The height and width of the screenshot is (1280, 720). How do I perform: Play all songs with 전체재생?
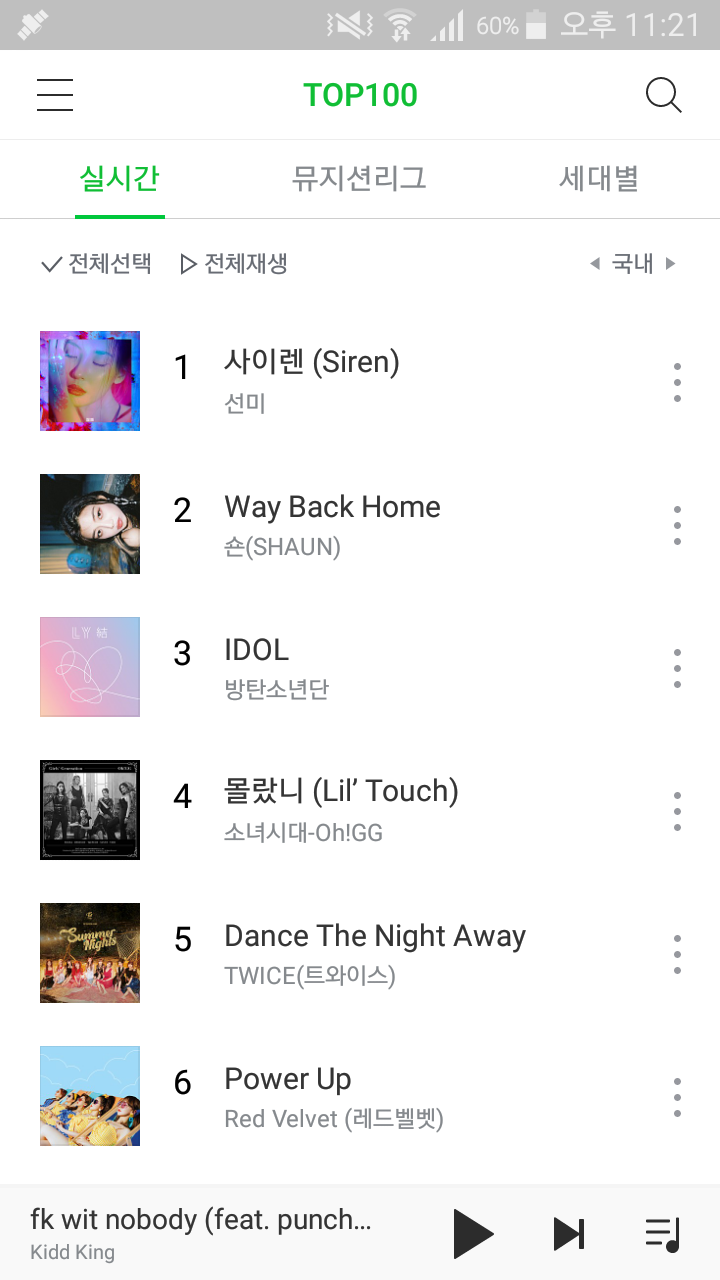point(234,264)
